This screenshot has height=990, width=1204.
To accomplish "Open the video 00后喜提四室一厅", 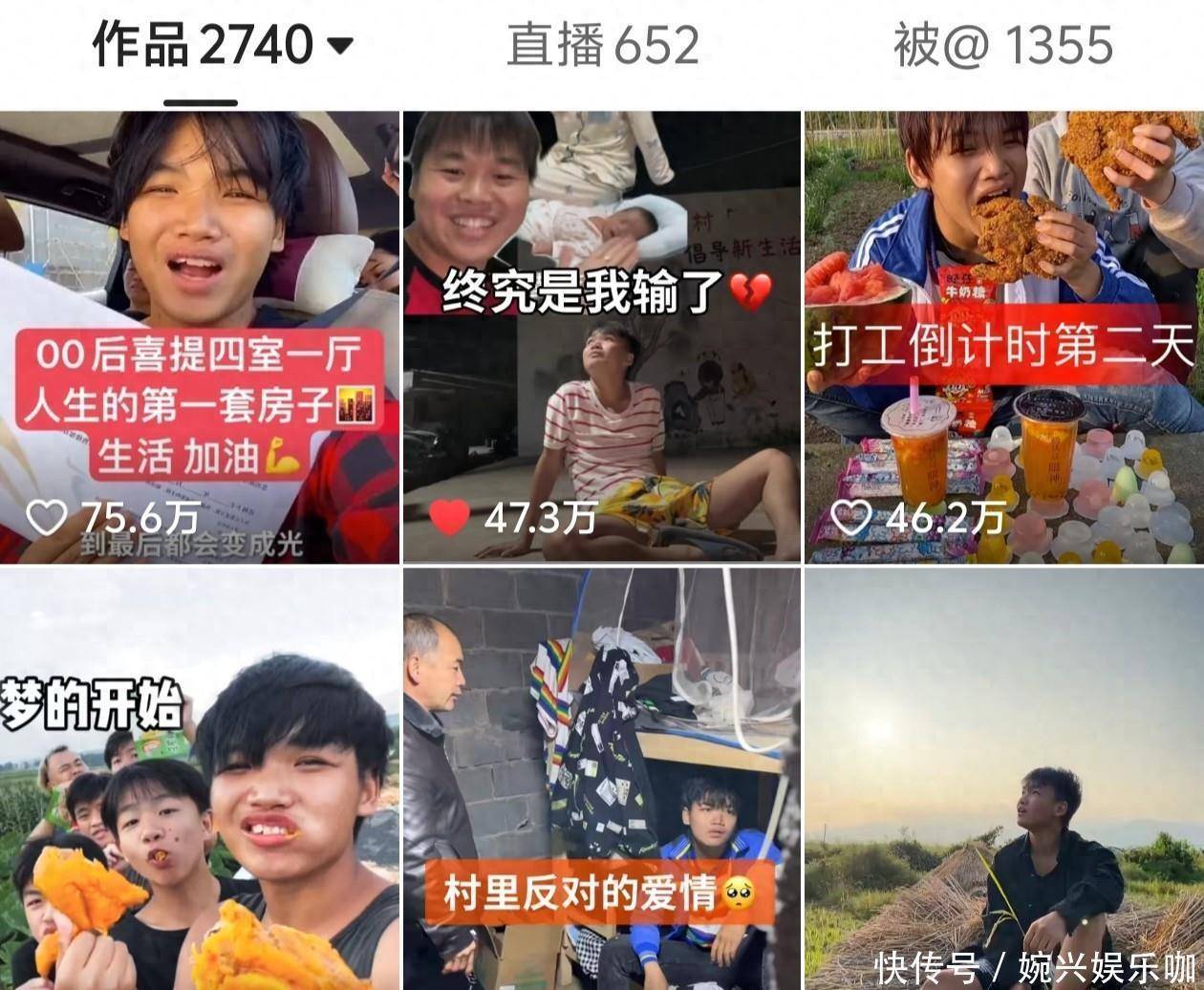I will pyautogui.click(x=200, y=336).
